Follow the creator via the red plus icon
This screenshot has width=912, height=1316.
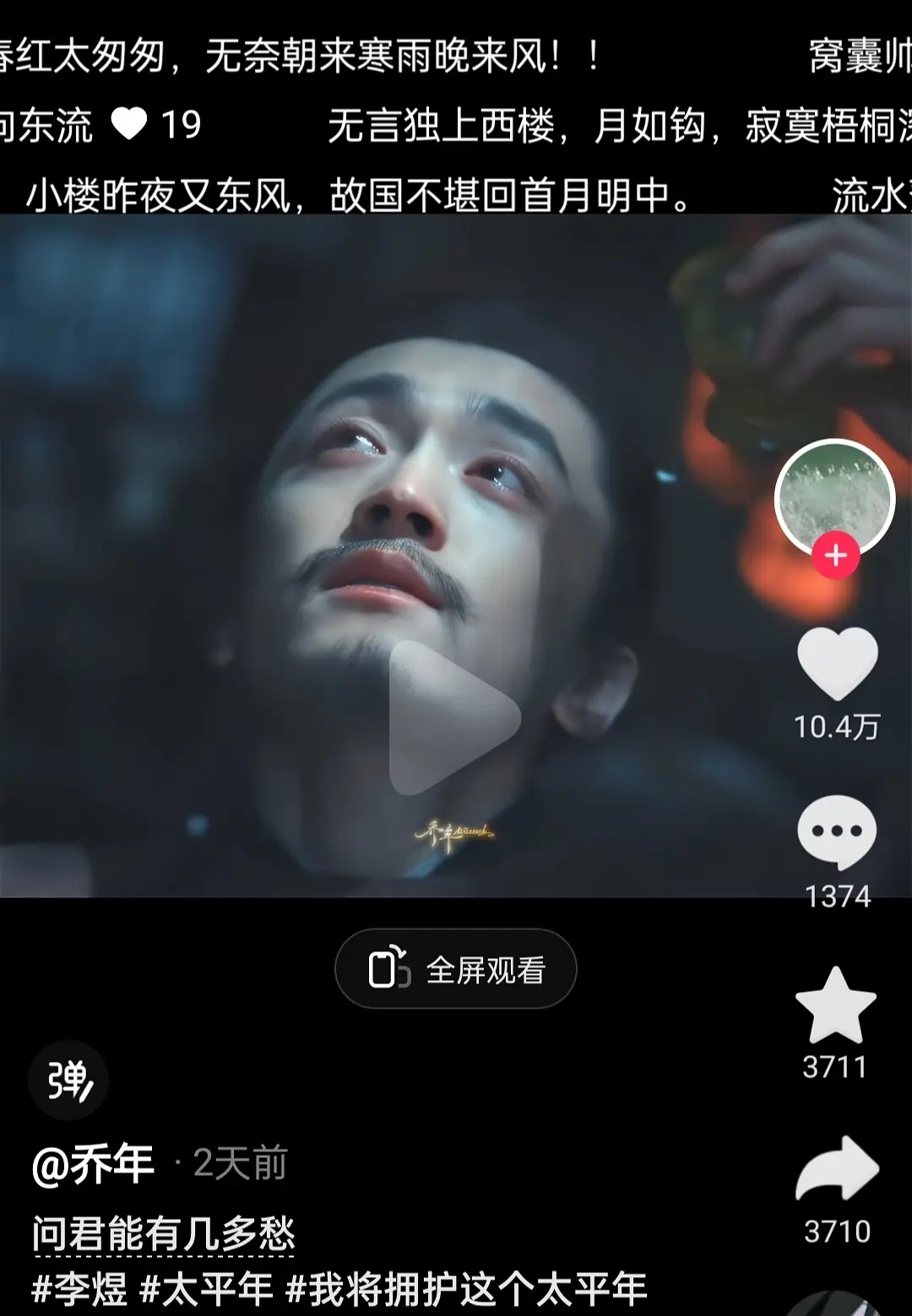[x=834, y=555]
